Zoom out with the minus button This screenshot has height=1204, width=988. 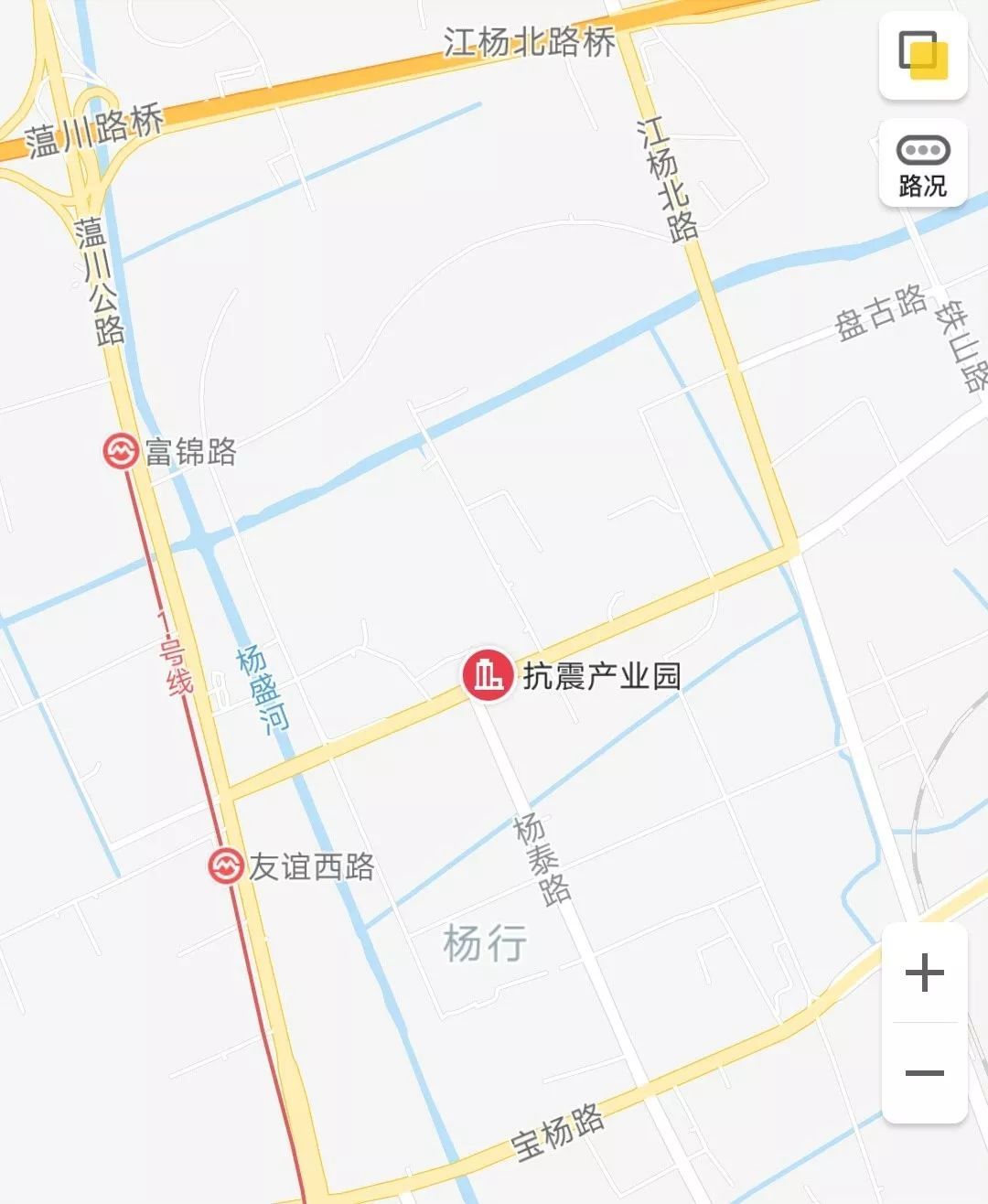pos(924,1072)
